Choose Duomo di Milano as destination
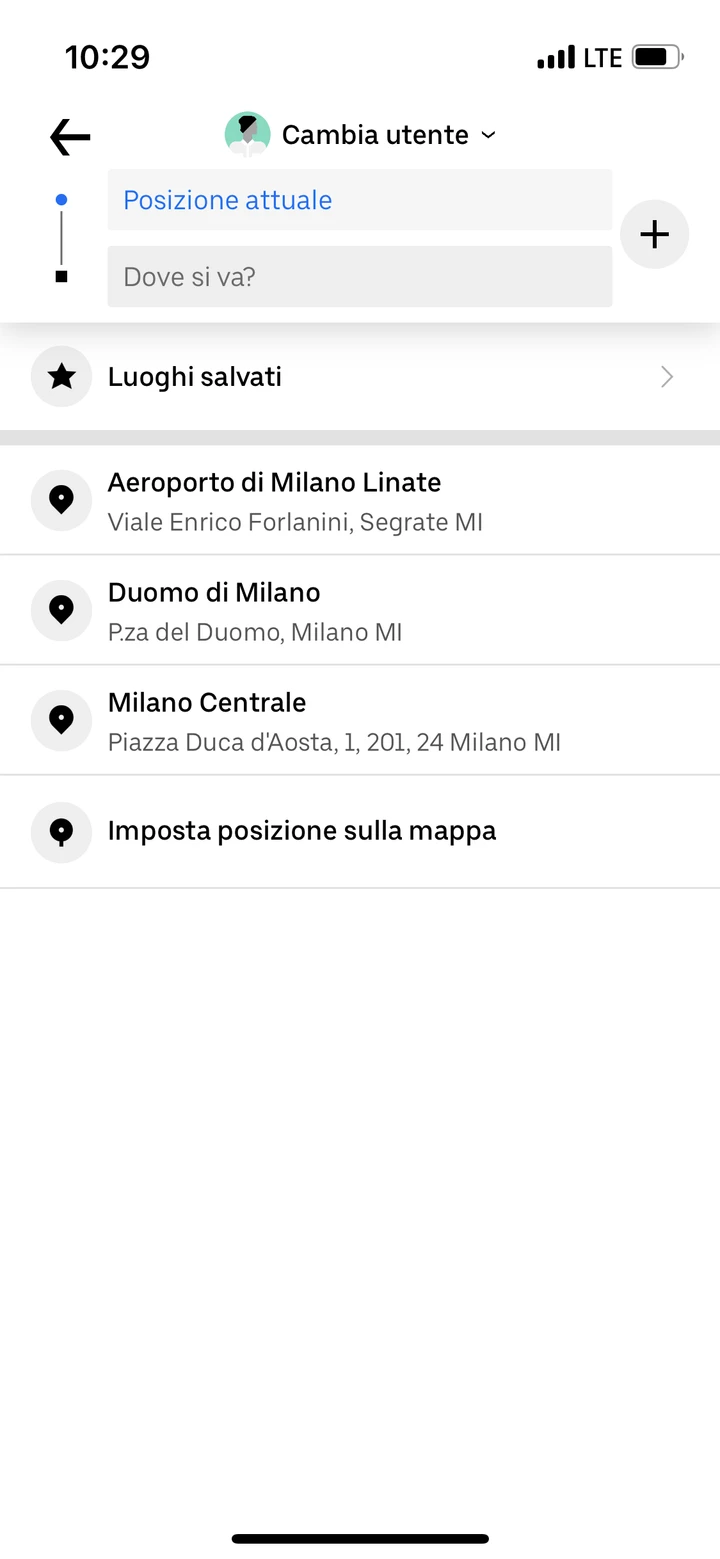 [360, 610]
